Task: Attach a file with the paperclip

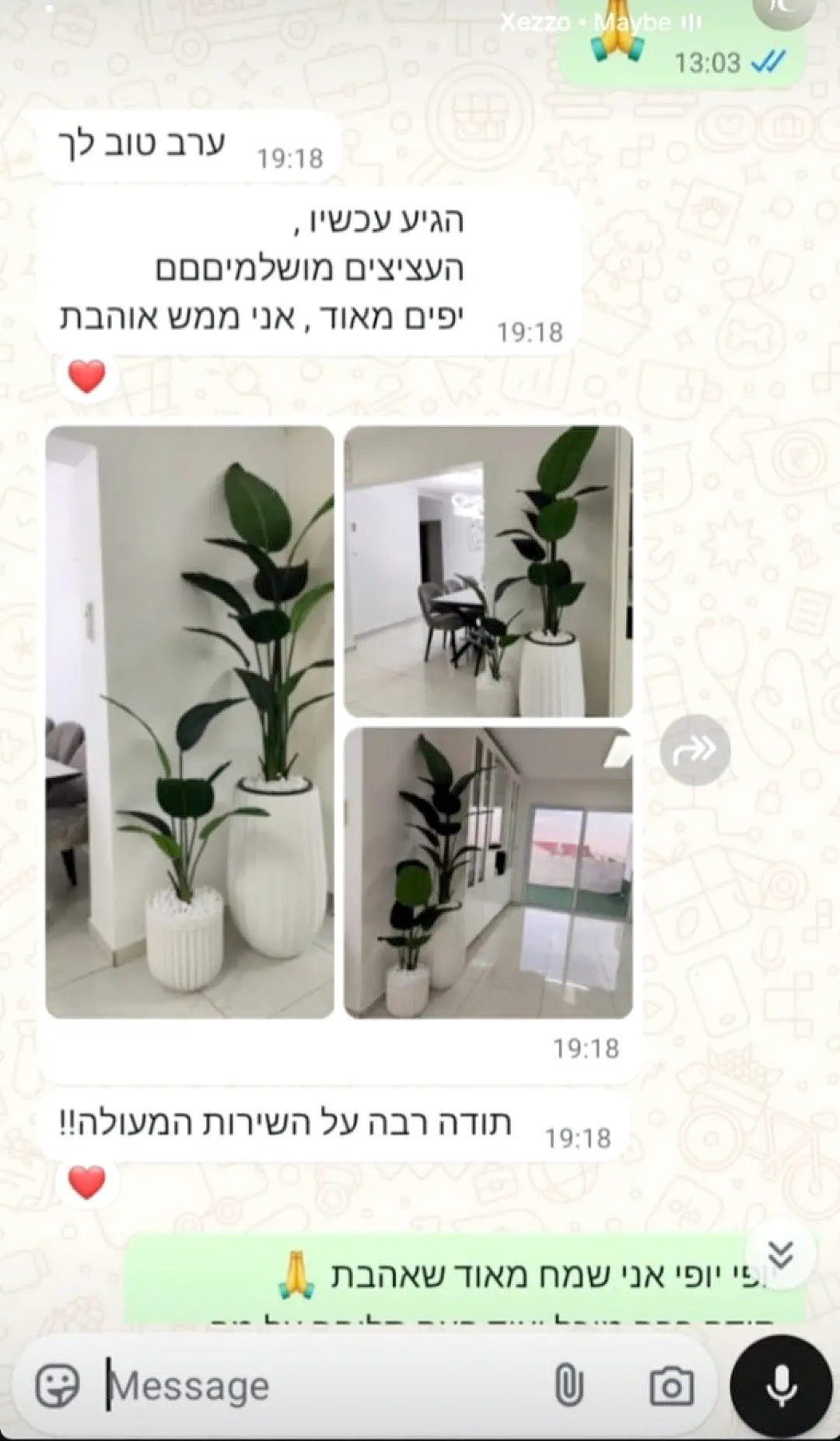Action: click(569, 1386)
